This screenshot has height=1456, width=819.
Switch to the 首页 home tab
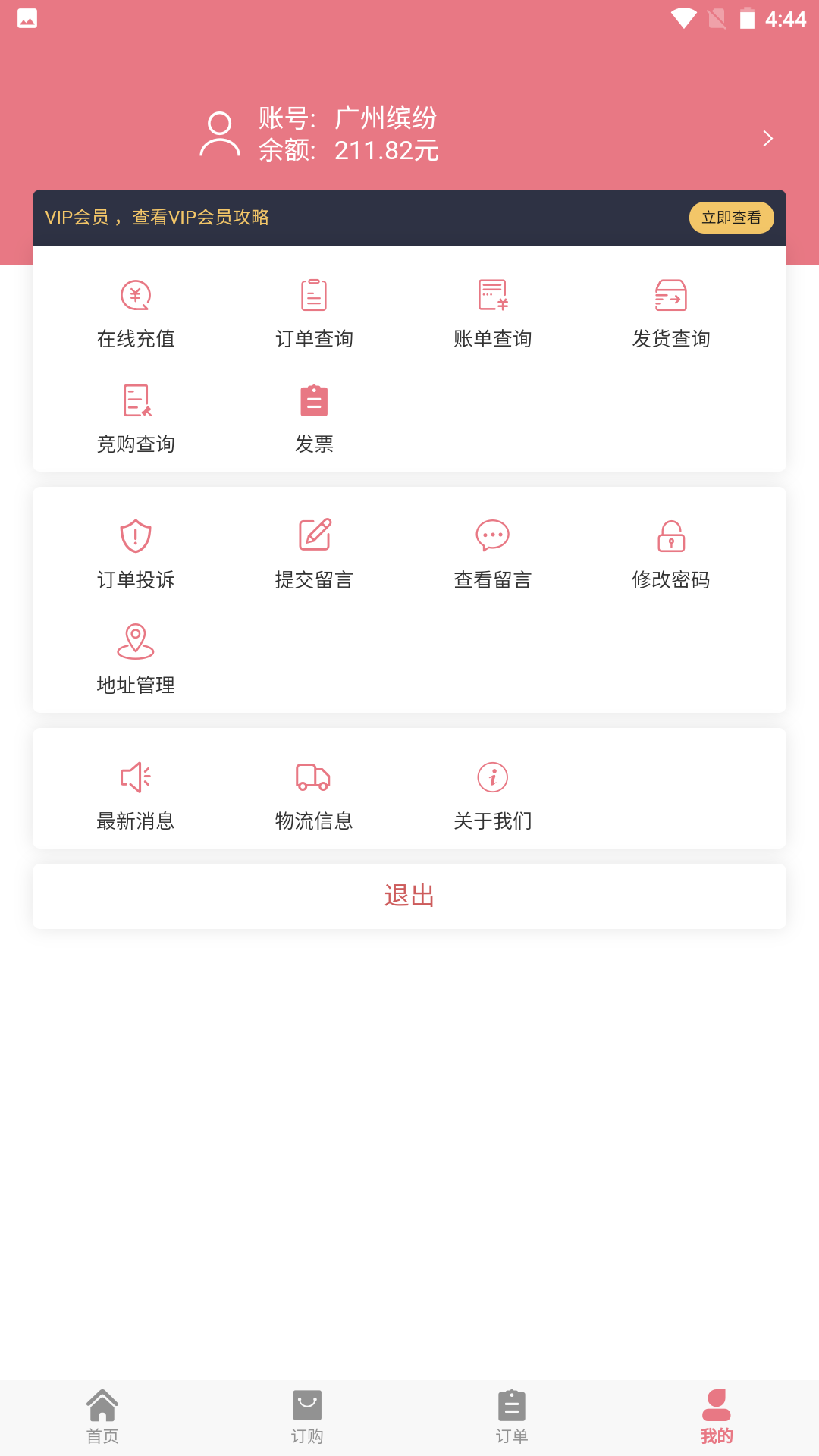[x=102, y=1417]
